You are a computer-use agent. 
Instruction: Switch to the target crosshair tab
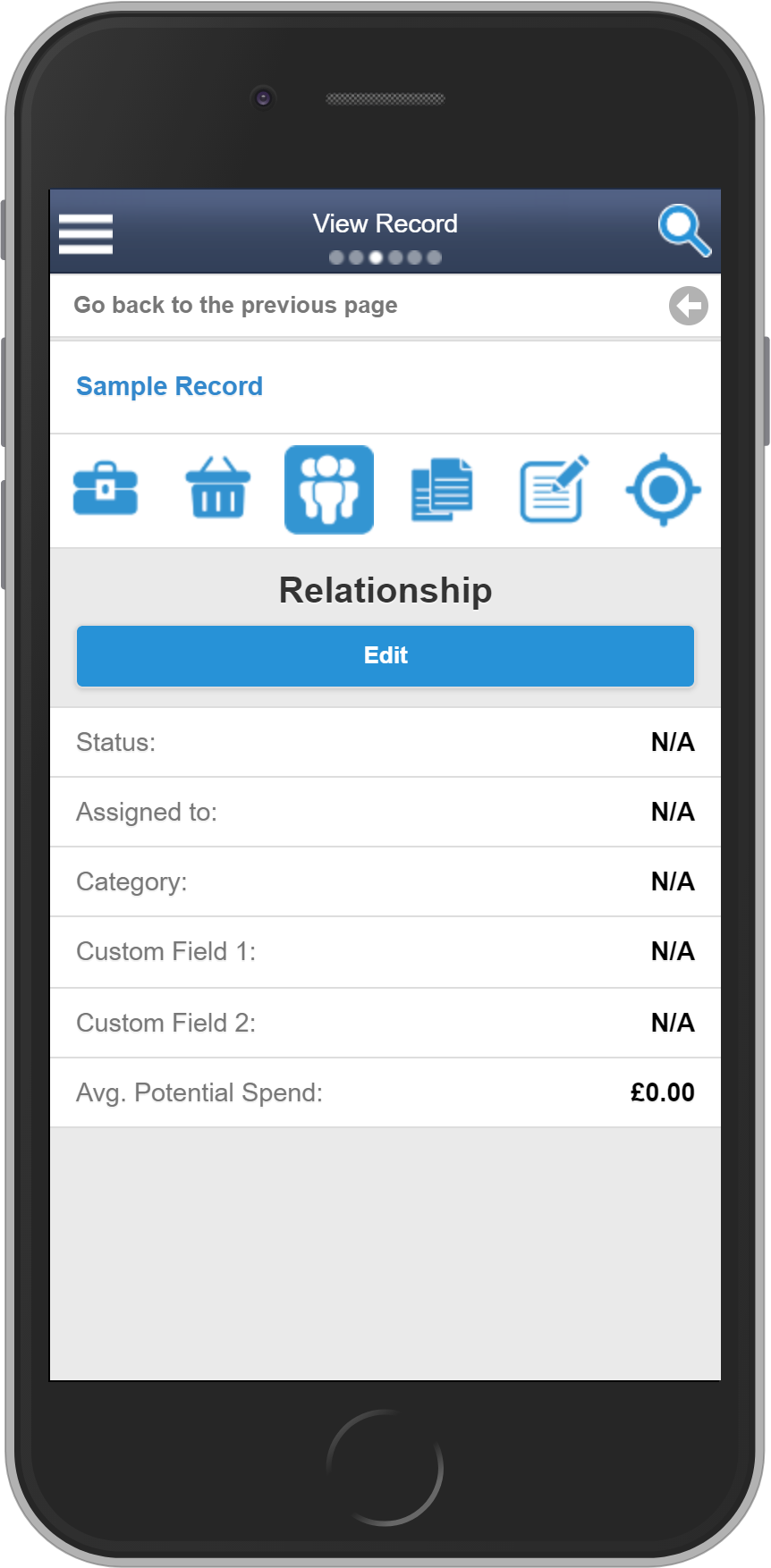[663, 489]
